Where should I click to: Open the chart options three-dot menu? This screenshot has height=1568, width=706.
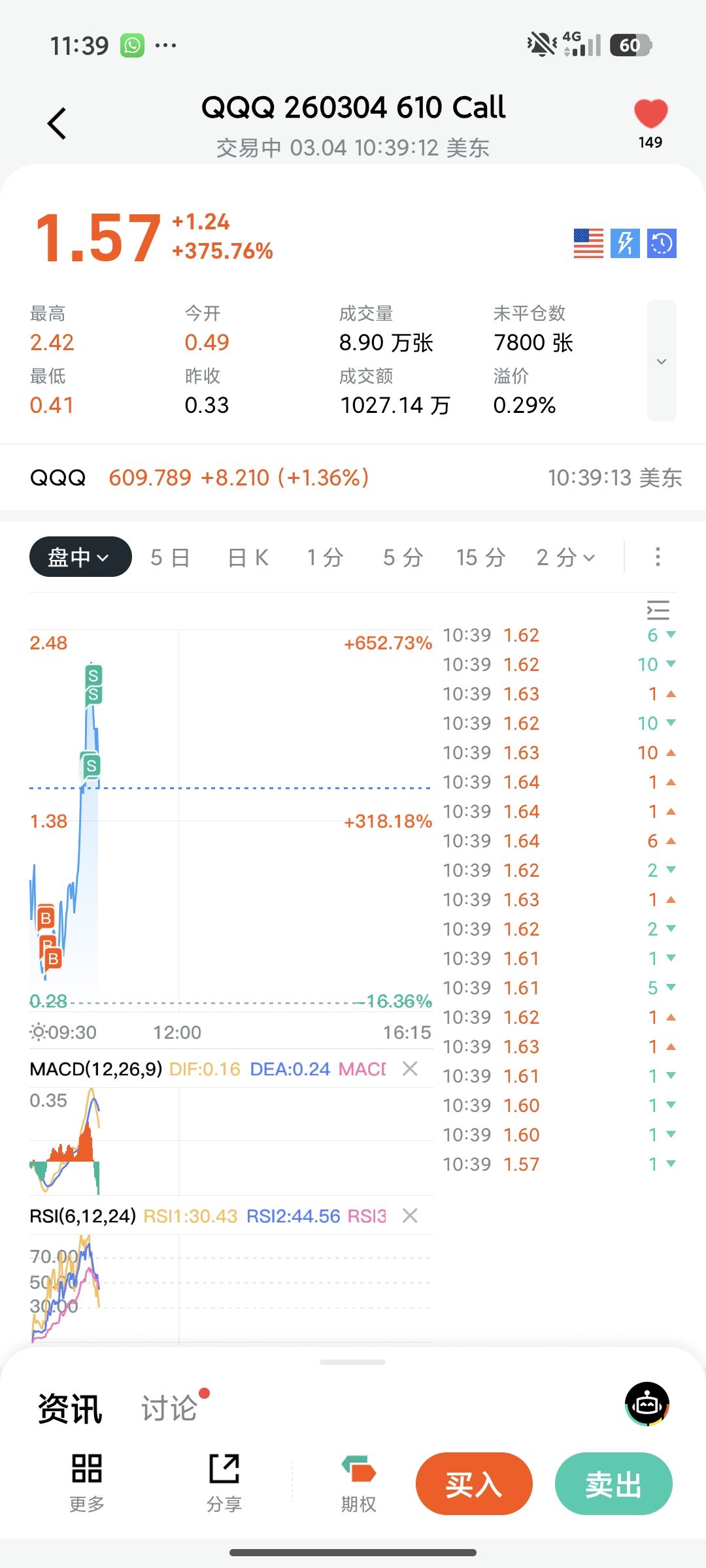tap(658, 557)
